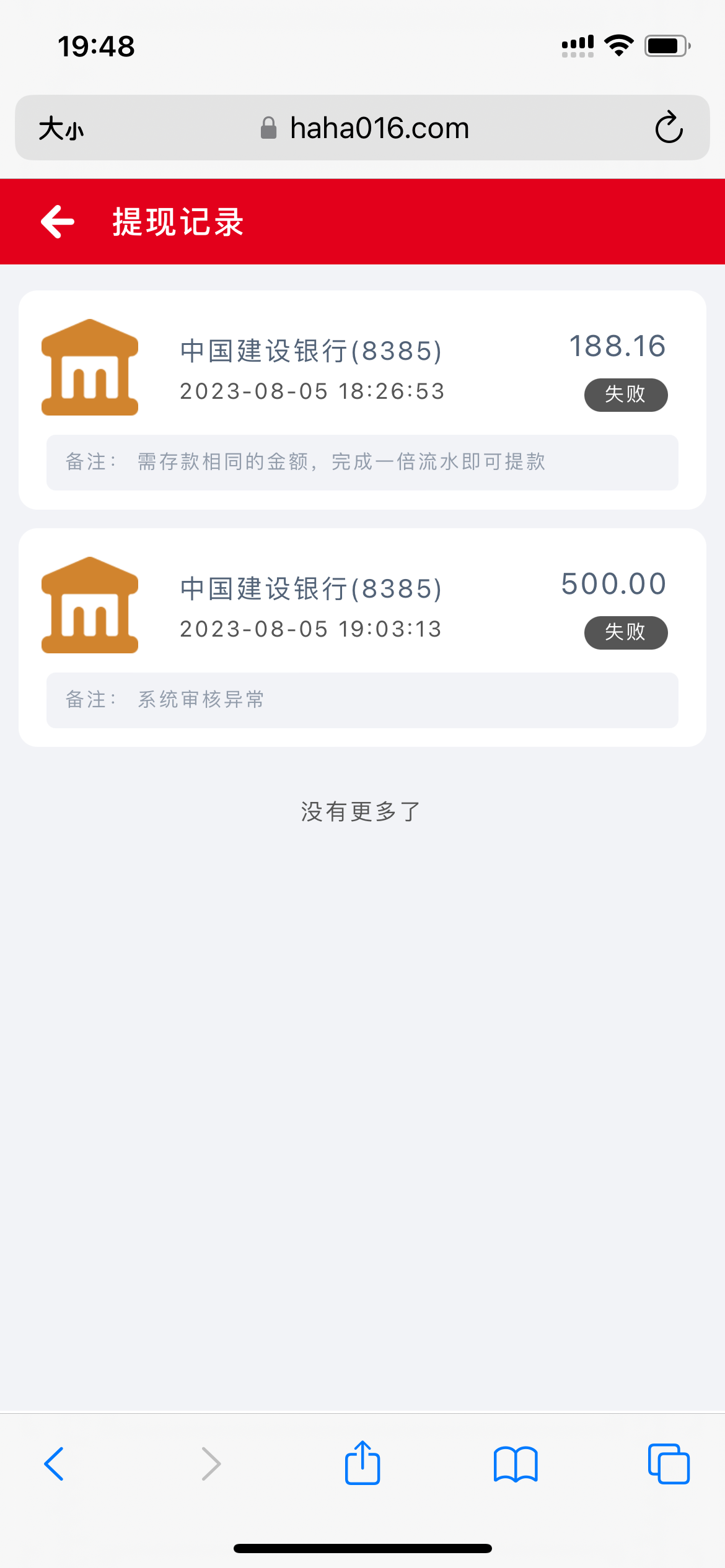Go back in Safari's bottom toolbar

pos(55,1464)
